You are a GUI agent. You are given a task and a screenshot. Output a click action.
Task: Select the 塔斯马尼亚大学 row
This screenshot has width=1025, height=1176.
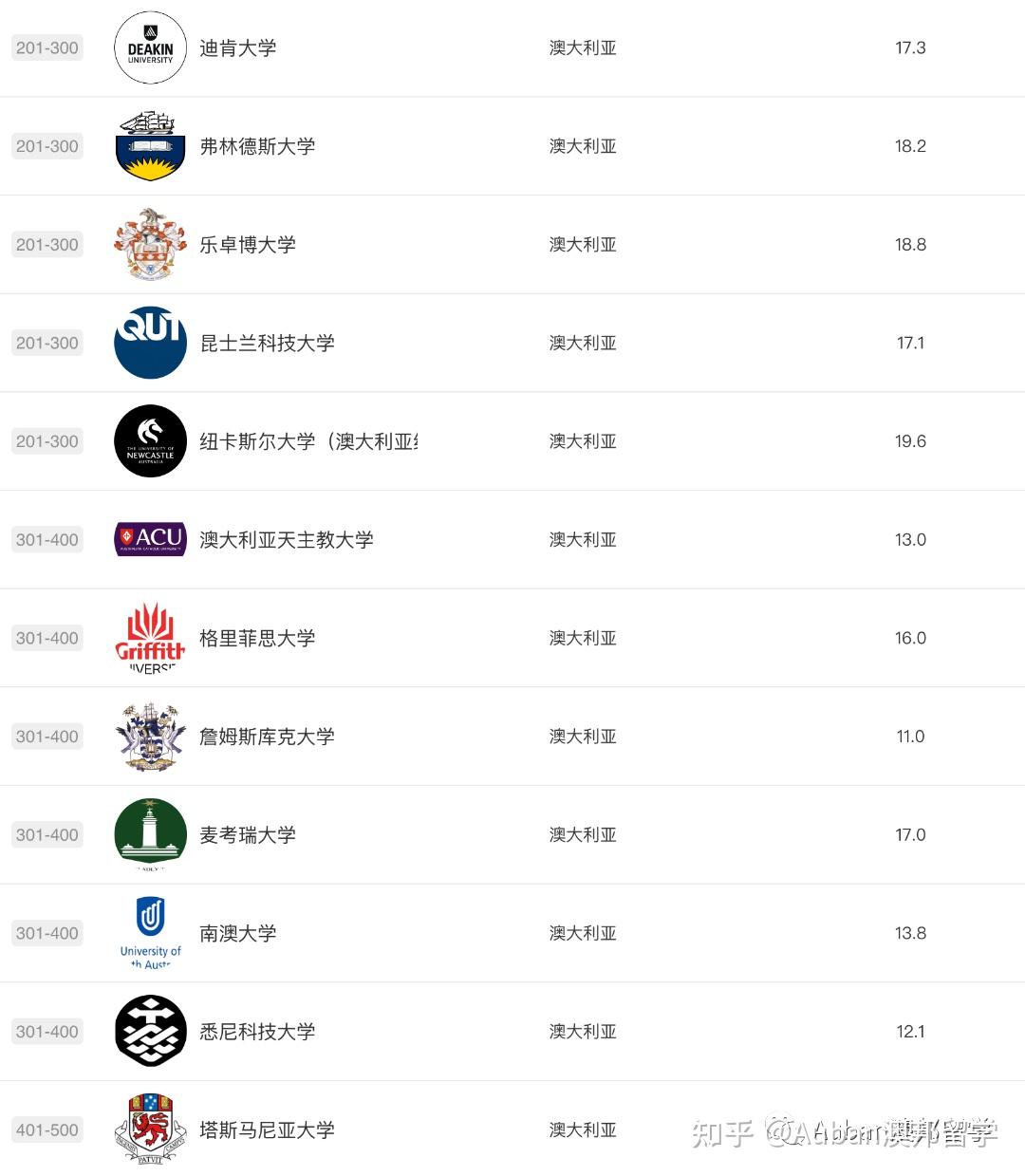267,1130
